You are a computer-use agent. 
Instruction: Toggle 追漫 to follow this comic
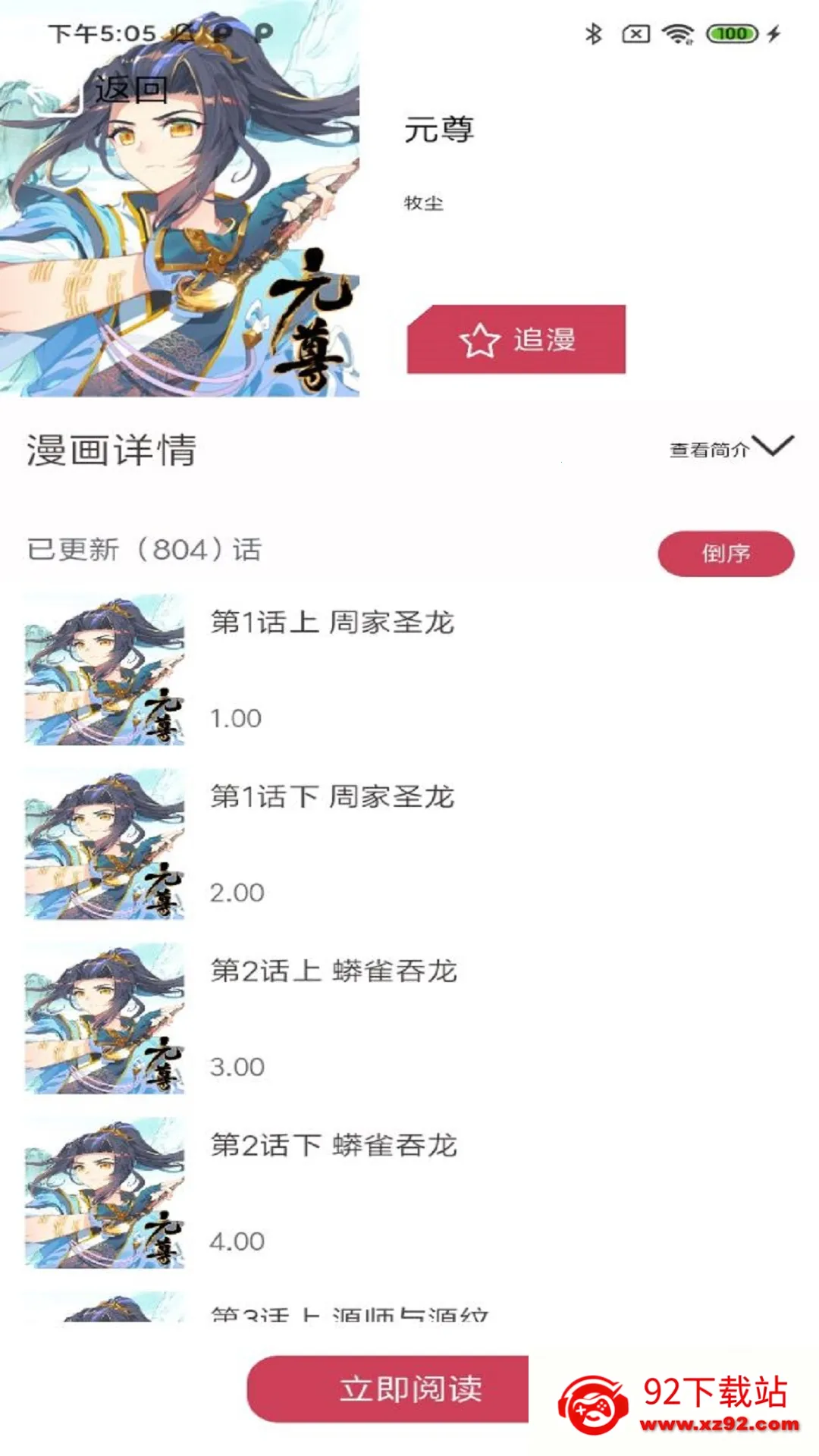[x=516, y=341]
